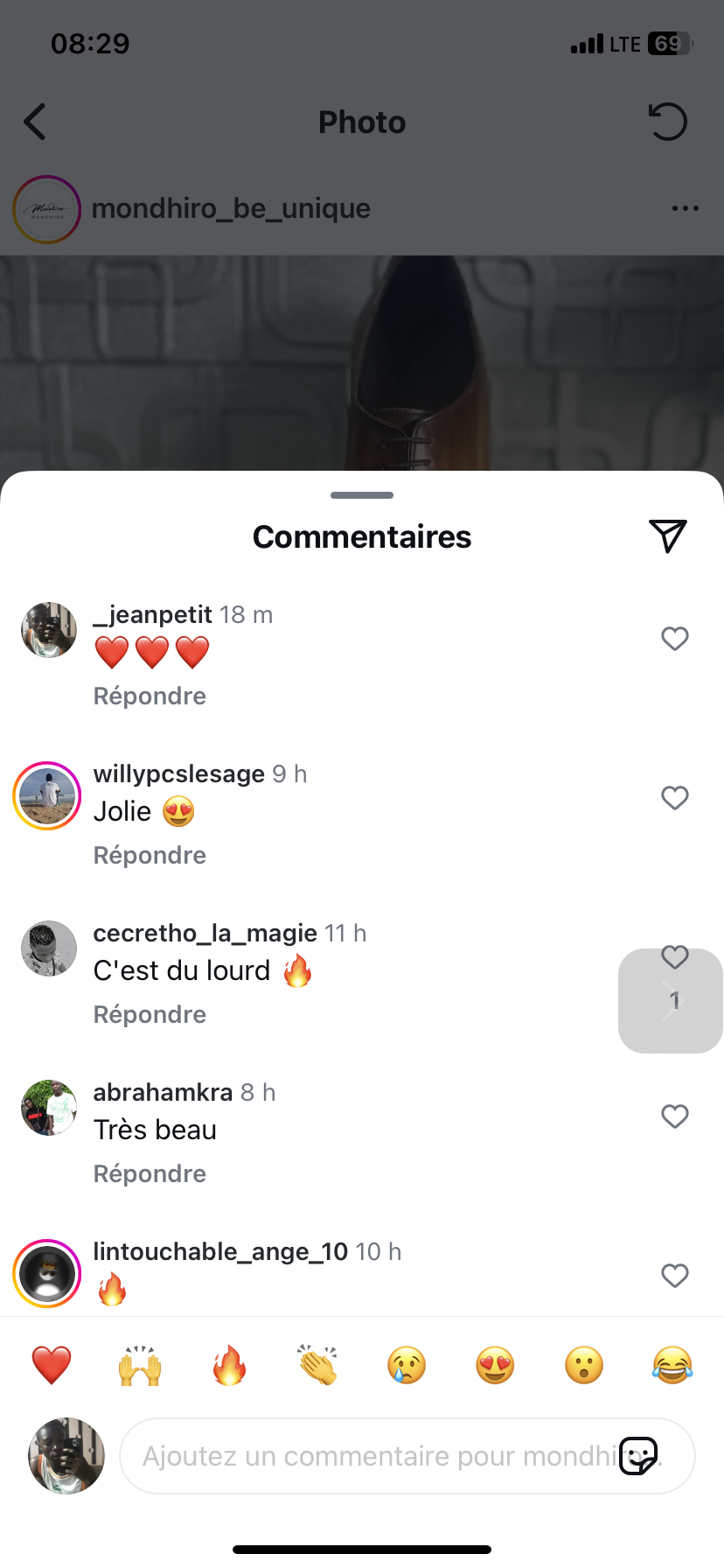724x1568 pixels.
Task: Like _jeanpetit's comment
Action: [x=674, y=639]
